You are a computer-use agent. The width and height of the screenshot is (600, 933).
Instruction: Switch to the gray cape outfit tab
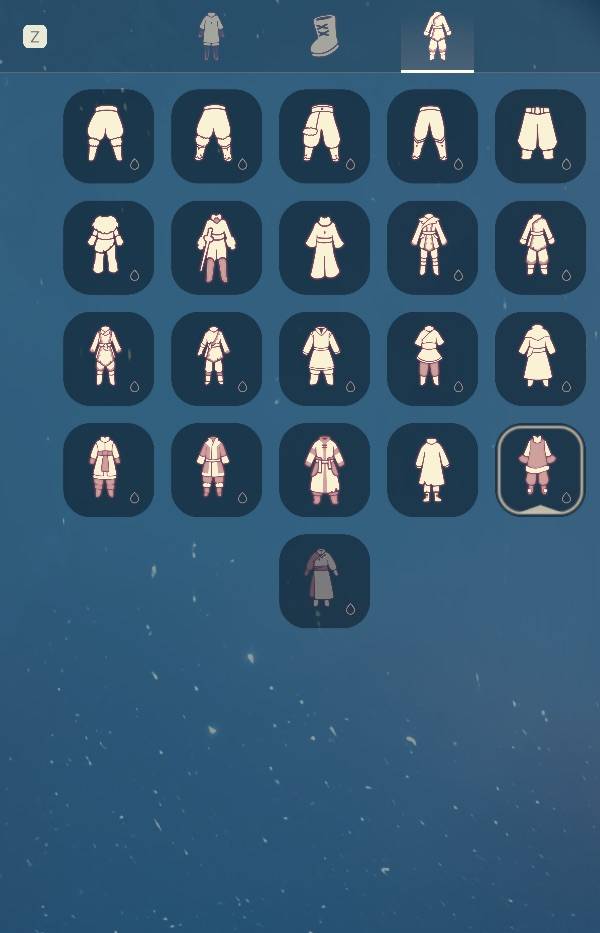click(211, 36)
